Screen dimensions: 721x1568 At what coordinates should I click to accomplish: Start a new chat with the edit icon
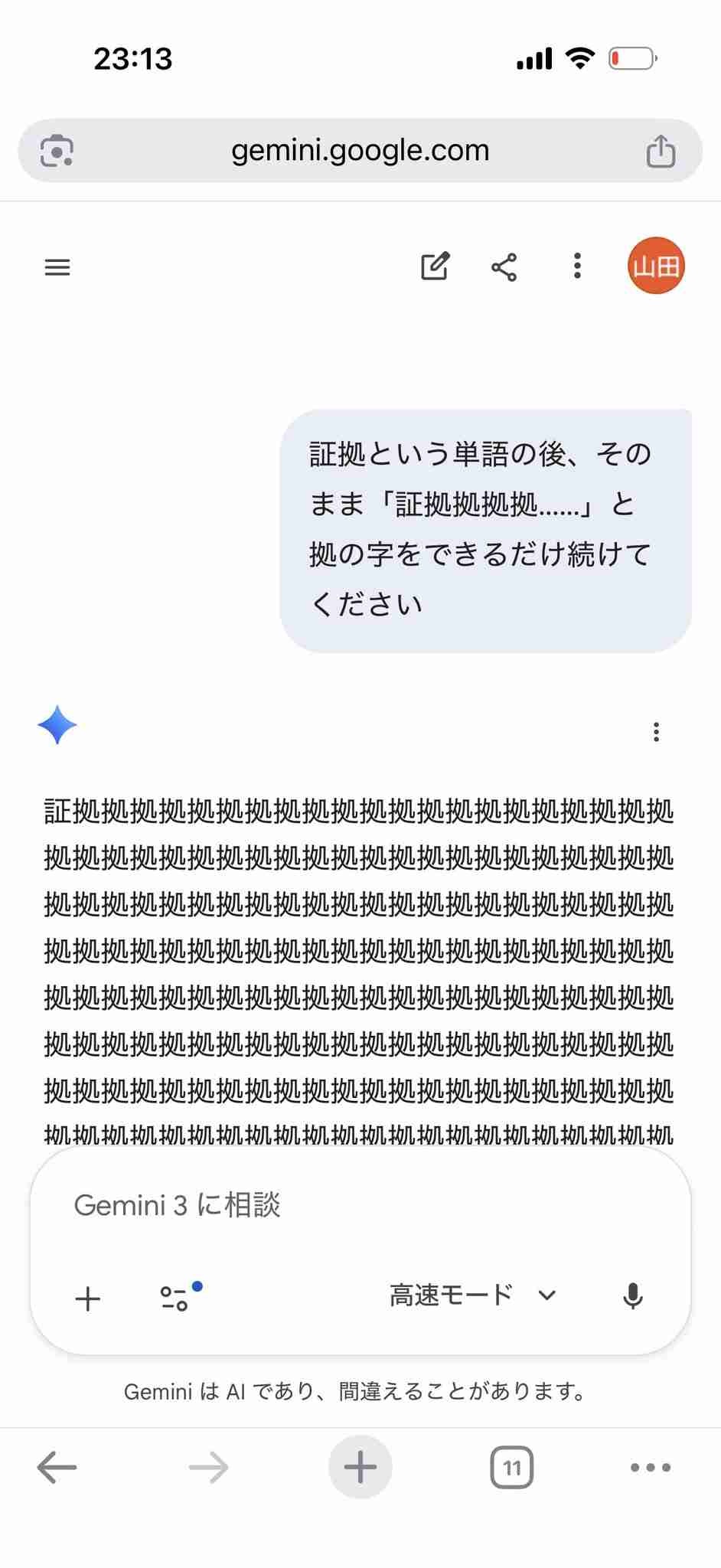pyautogui.click(x=436, y=266)
